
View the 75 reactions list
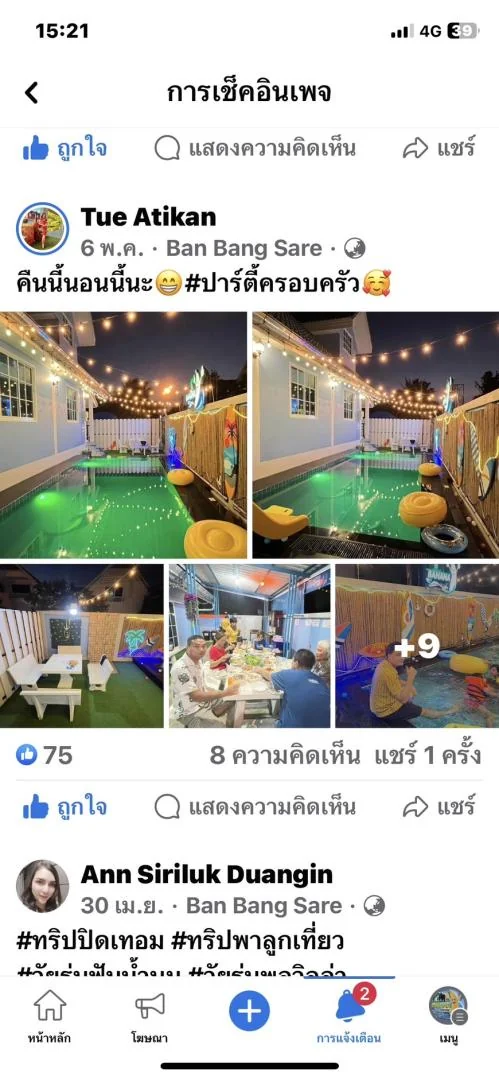(x=44, y=756)
